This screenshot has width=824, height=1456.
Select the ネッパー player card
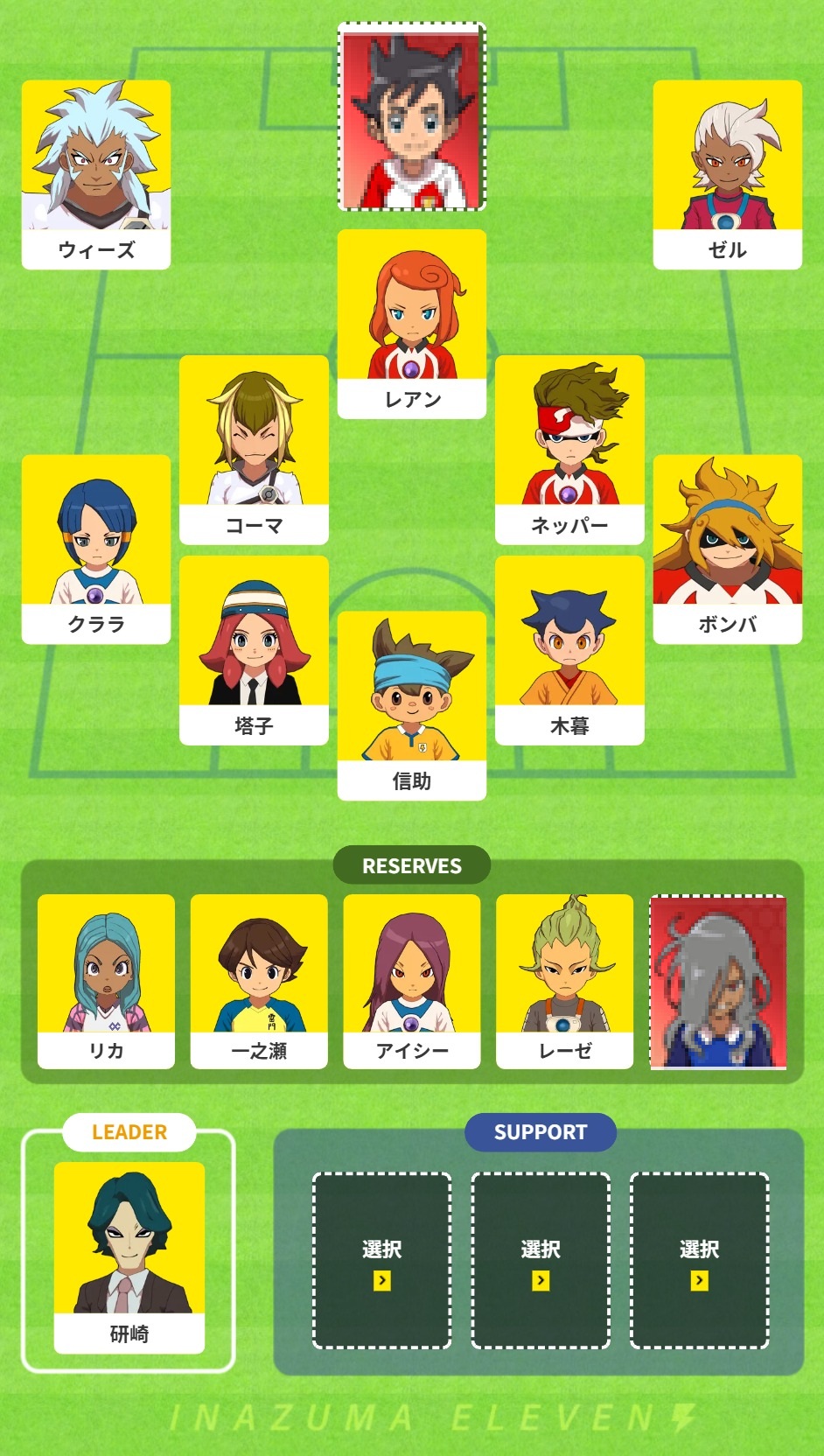coord(569,450)
